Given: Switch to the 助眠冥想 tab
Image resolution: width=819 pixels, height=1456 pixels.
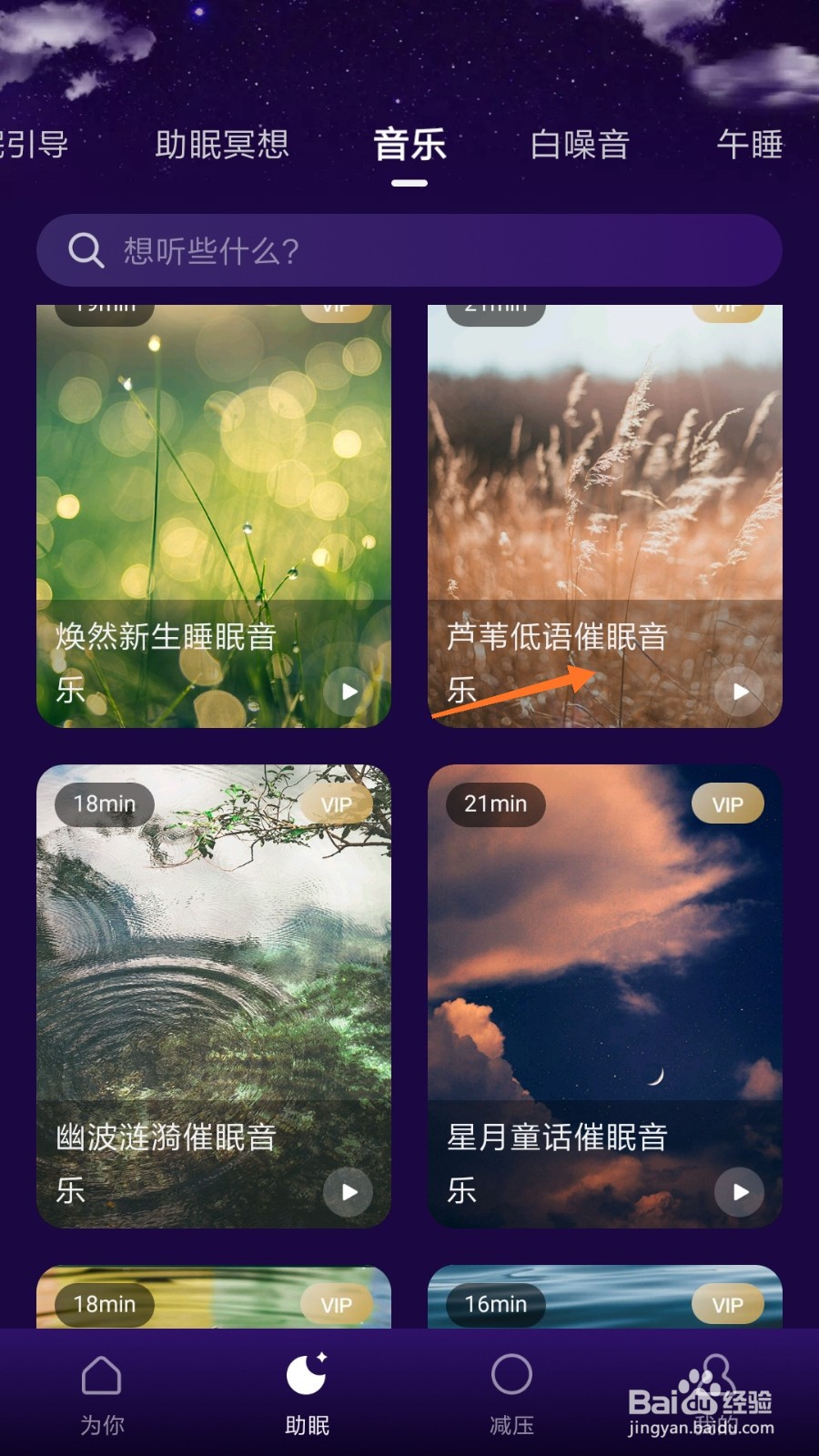Looking at the screenshot, I should pos(221,145).
